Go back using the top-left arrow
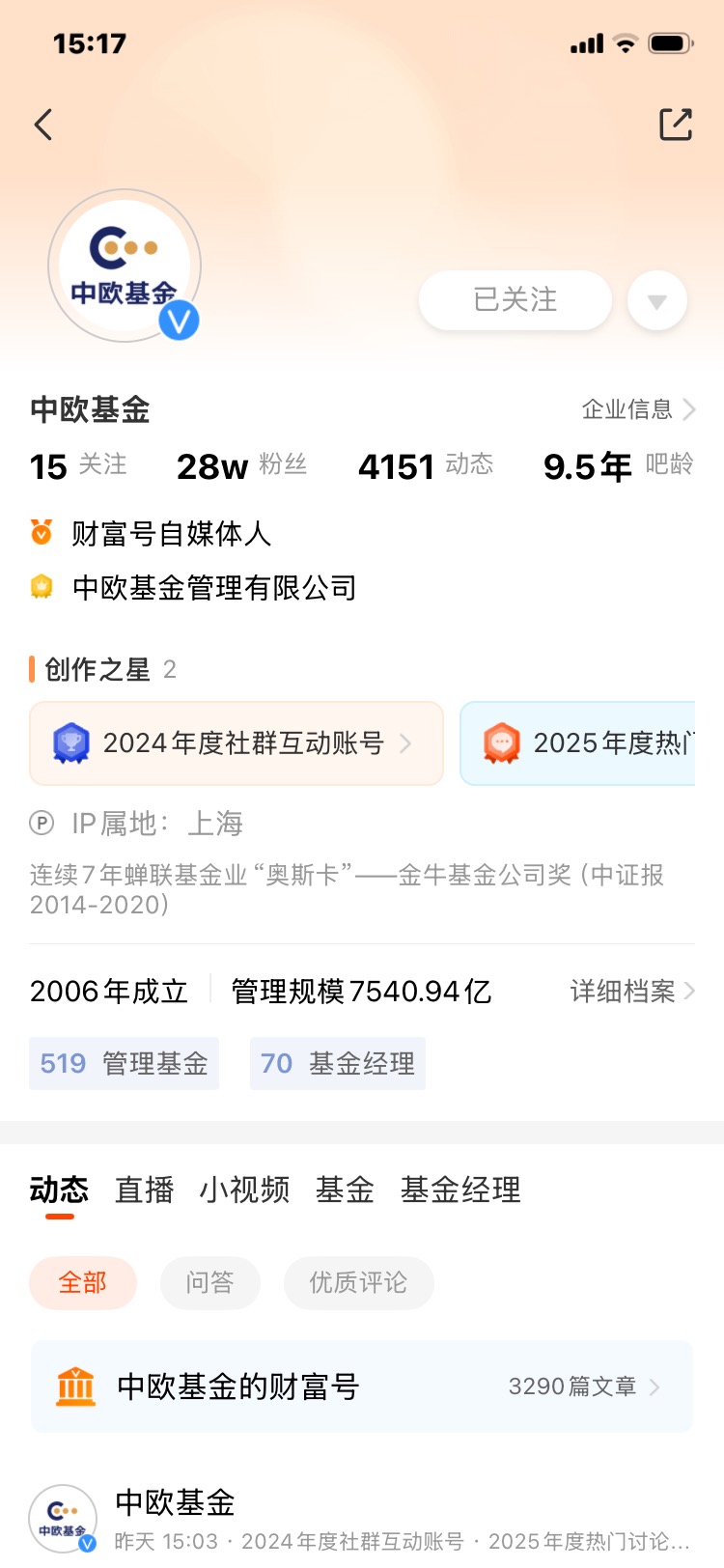 [43, 125]
